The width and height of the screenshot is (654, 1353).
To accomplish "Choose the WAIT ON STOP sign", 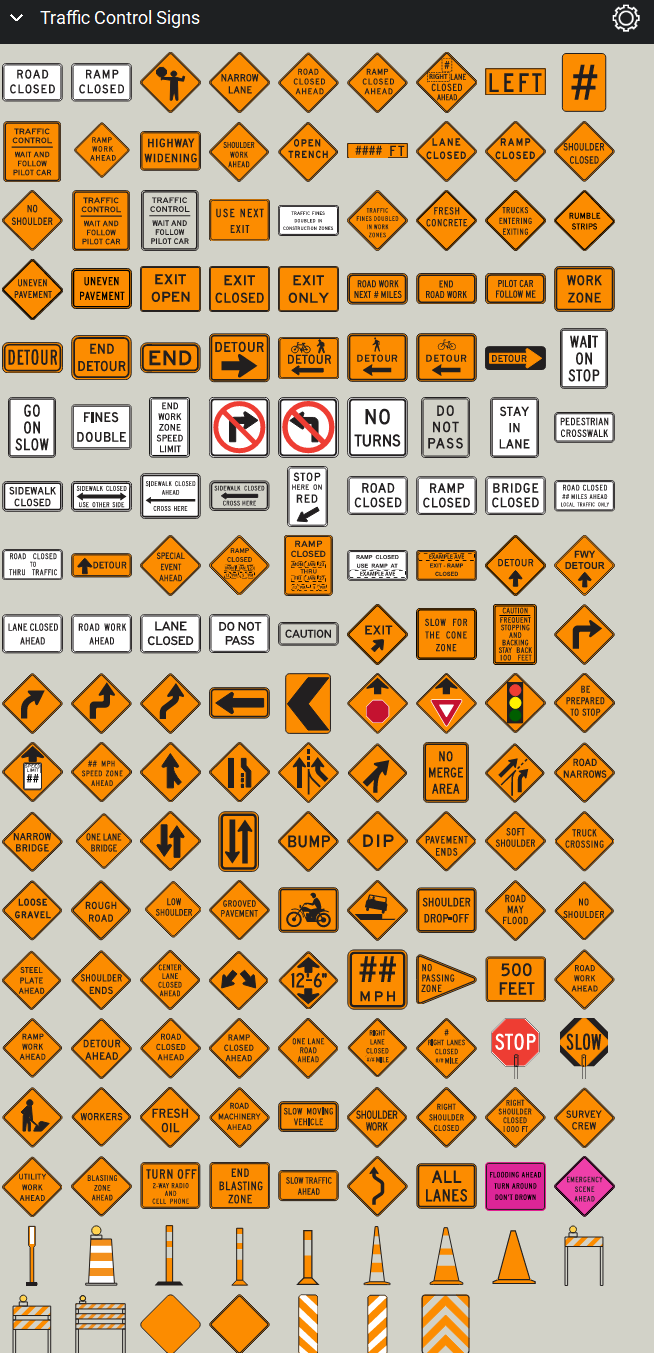I will pos(584,358).
